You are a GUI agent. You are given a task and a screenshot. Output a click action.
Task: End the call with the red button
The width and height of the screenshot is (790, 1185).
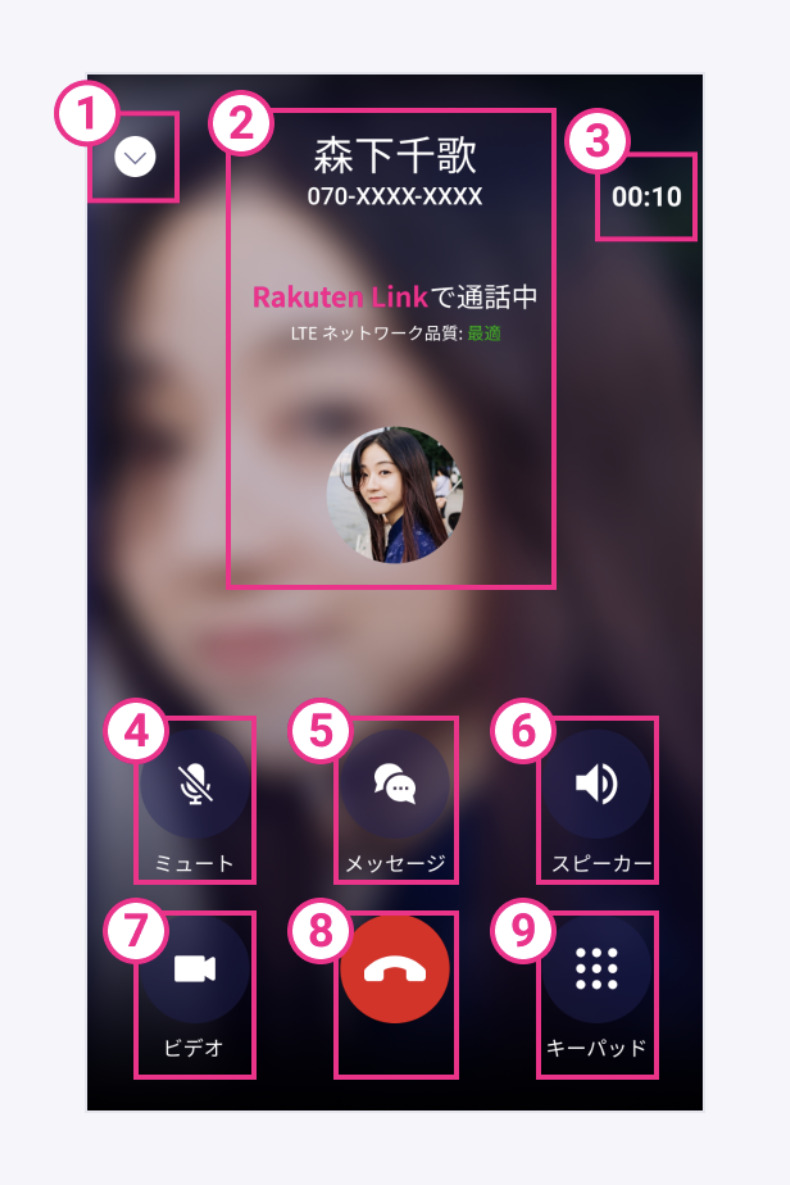click(395, 971)
